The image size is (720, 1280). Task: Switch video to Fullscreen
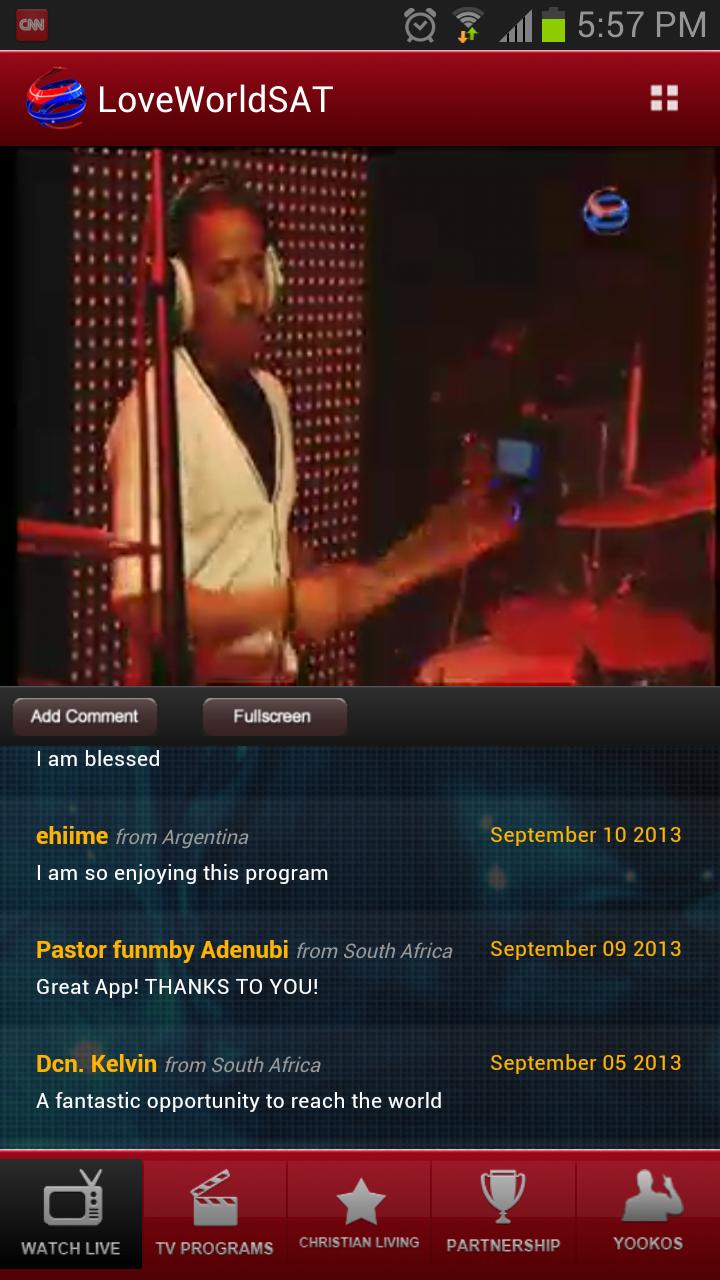click(273, 716)
